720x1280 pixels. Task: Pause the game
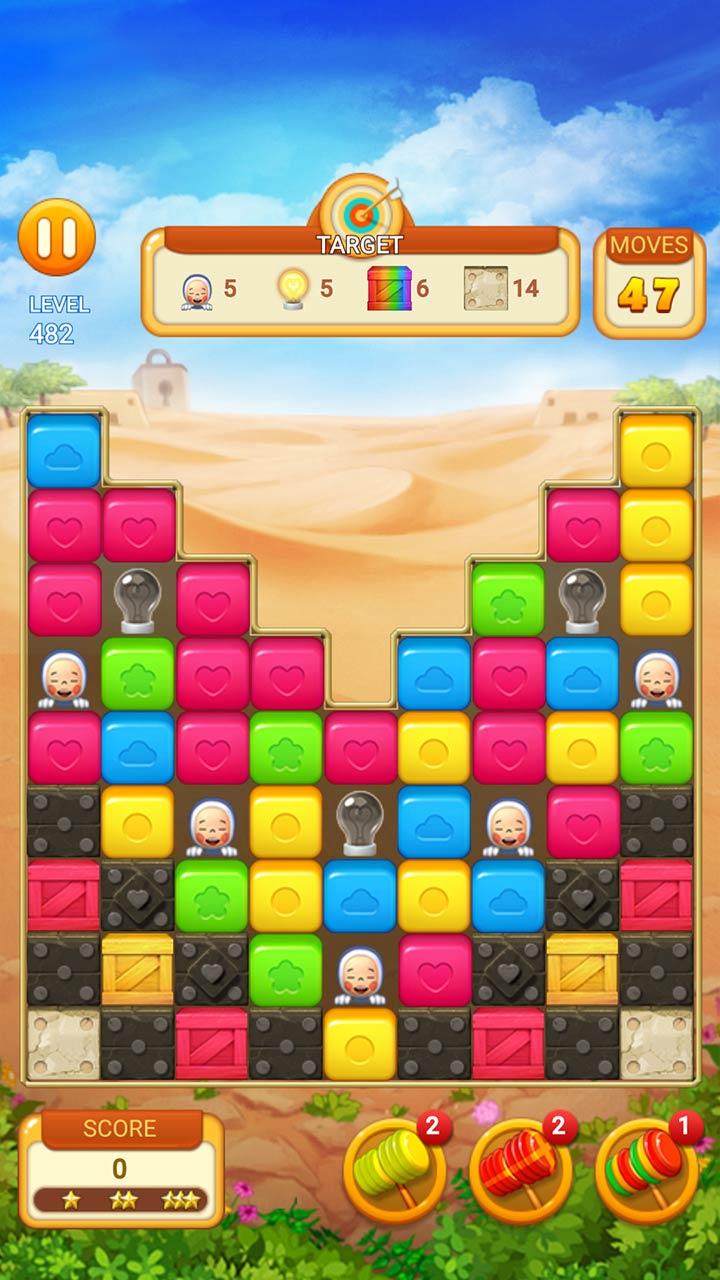point(57,238)
